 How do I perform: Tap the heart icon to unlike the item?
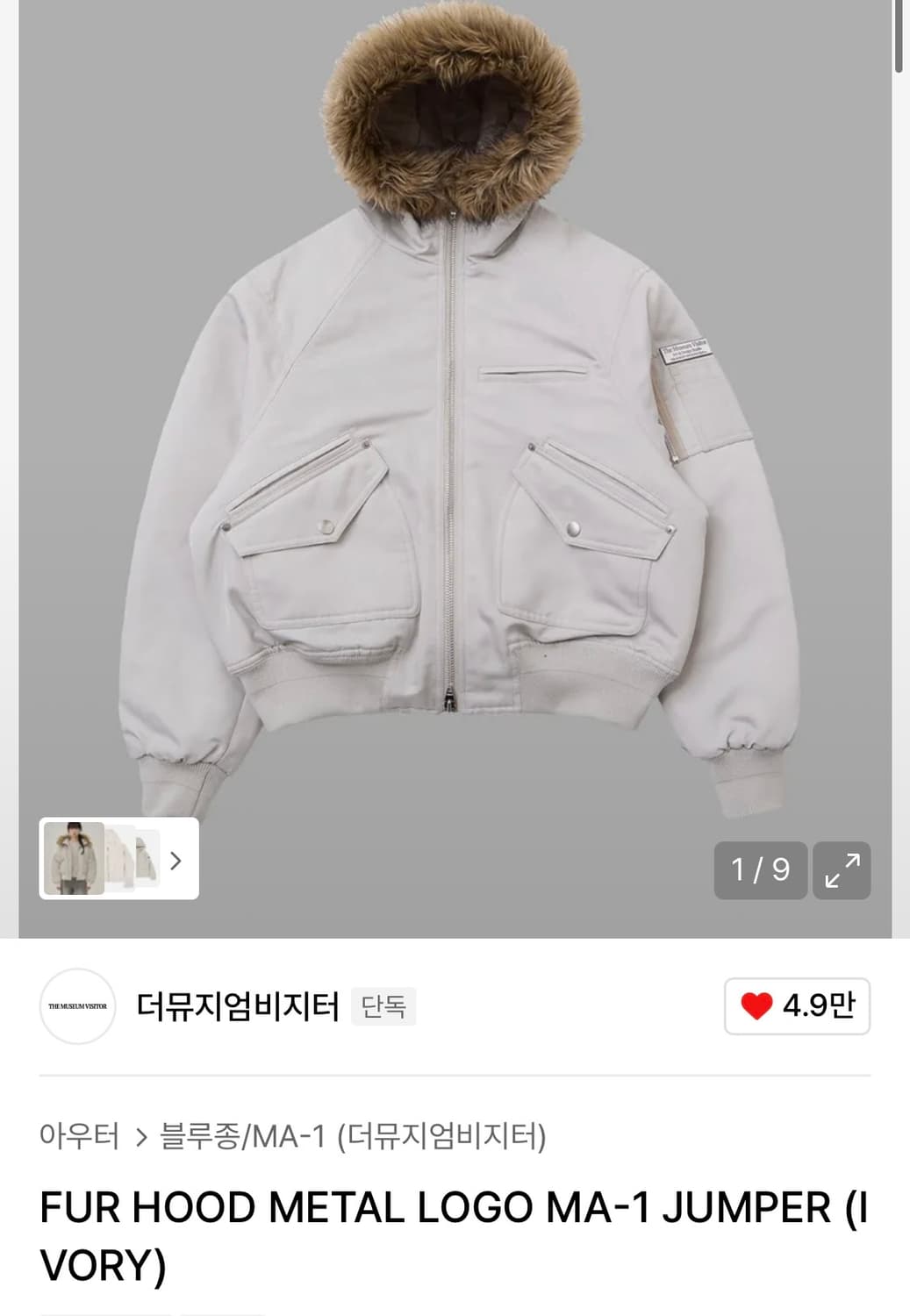tap(756, 1007)
